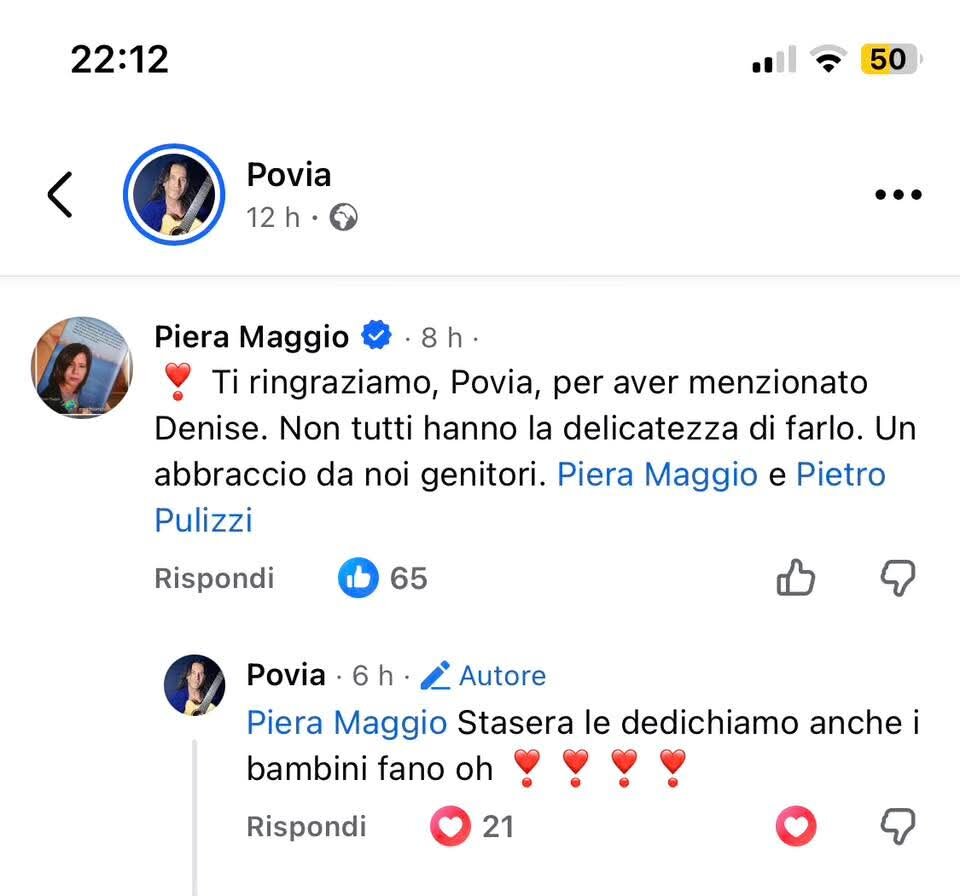Open Povia's avatar in the reply

(x=193, y=685)
